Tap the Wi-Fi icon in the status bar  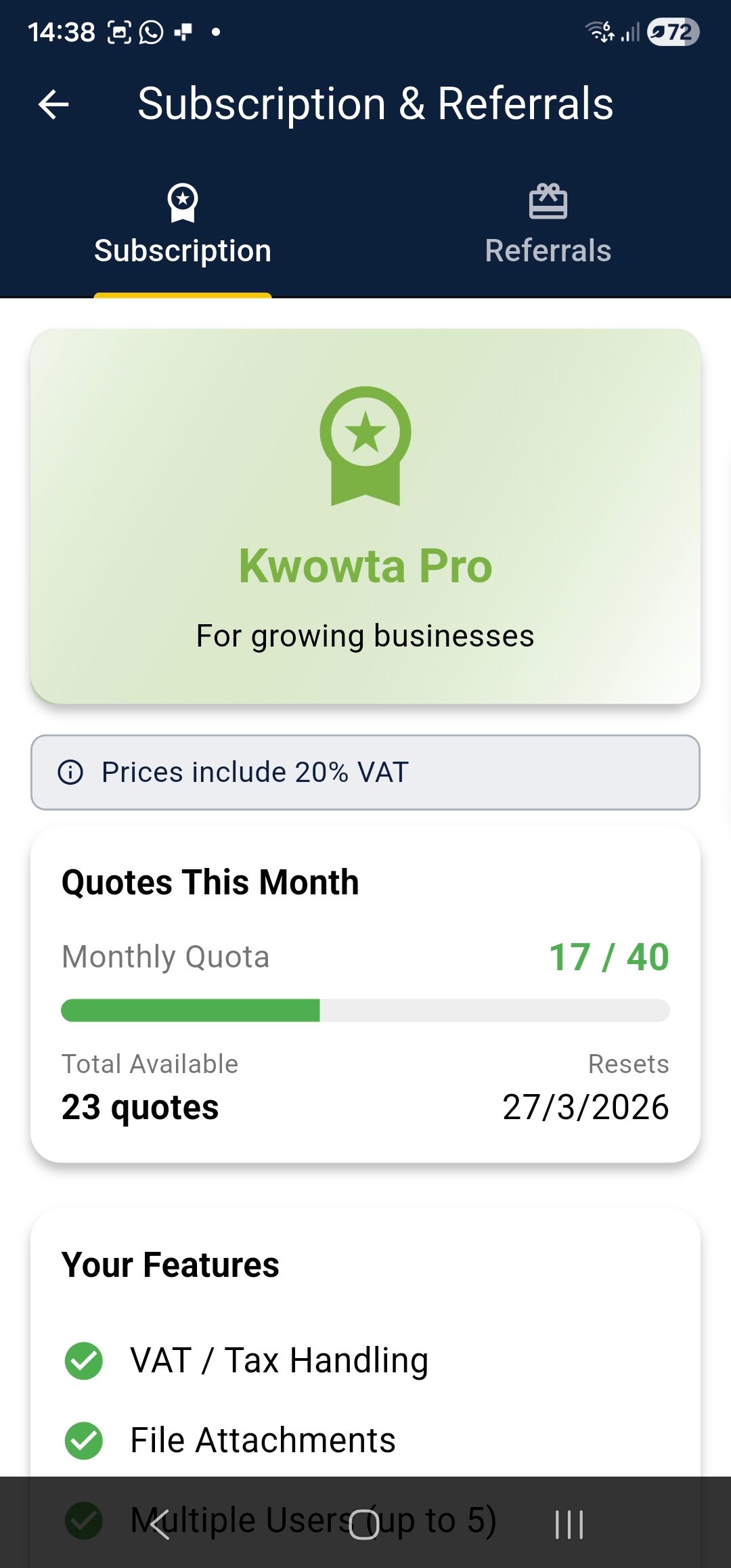coord(598,30)
